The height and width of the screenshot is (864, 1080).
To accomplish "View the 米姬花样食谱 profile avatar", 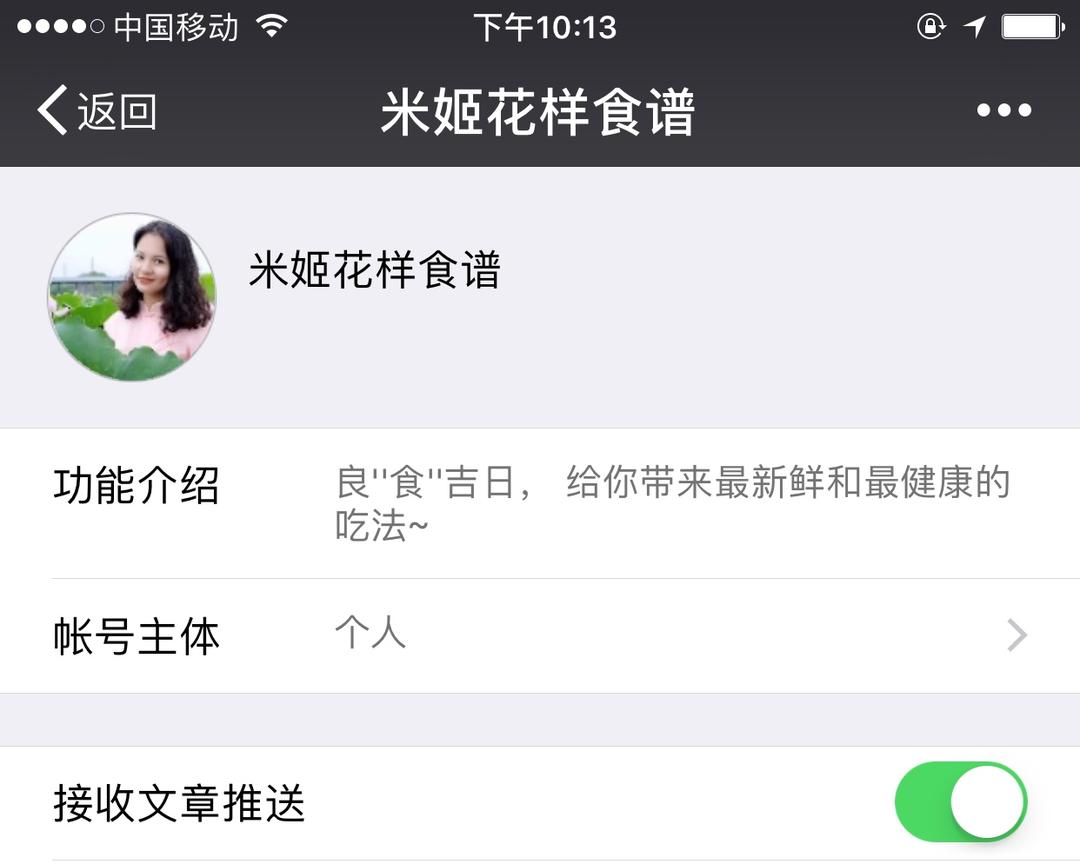I will [132, 297].
